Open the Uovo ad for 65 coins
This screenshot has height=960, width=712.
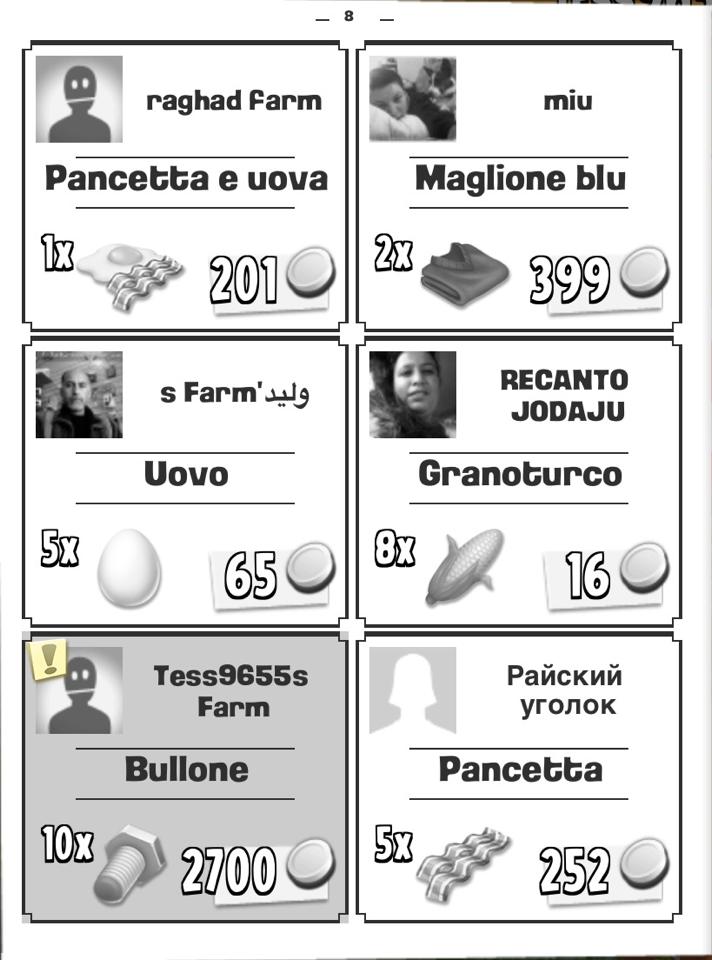click(185, 483)
